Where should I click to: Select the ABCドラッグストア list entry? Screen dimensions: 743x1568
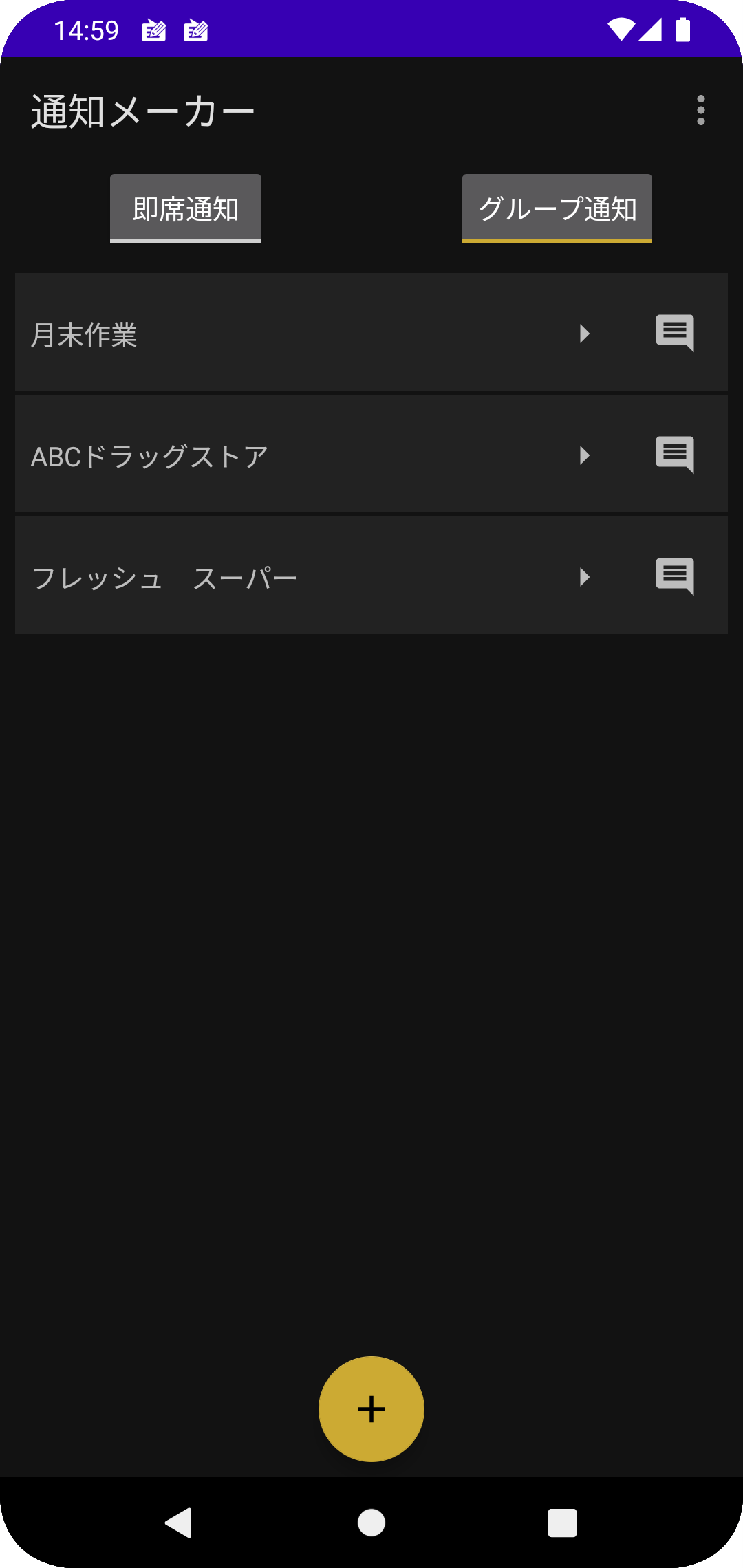coord(275,455)
